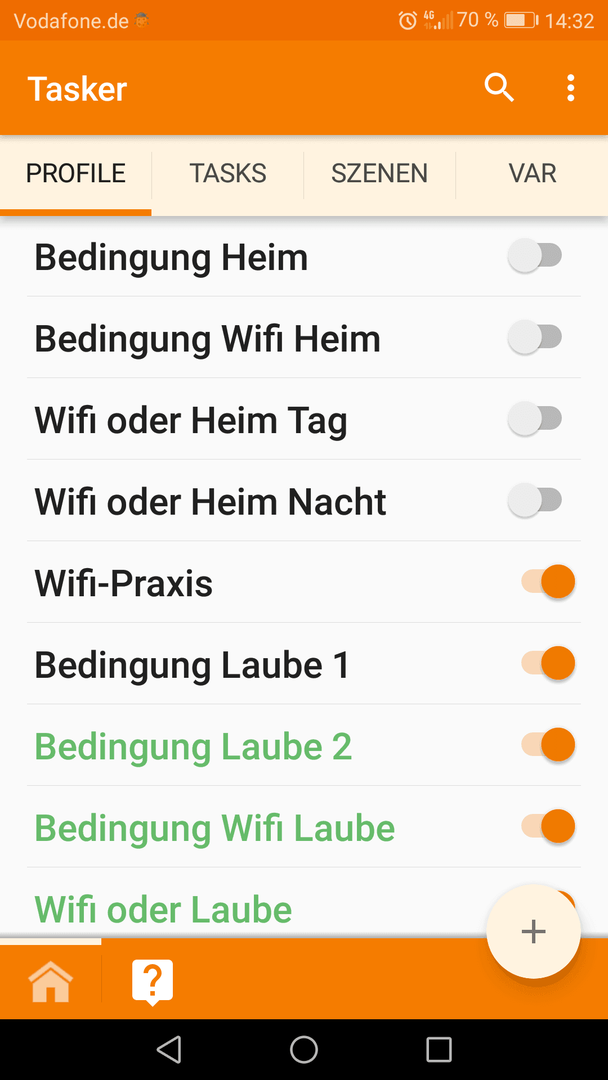Select the PROFILE tab
Image resolution: width=608 pixels, height=1080 pixels.
(76, 174)
